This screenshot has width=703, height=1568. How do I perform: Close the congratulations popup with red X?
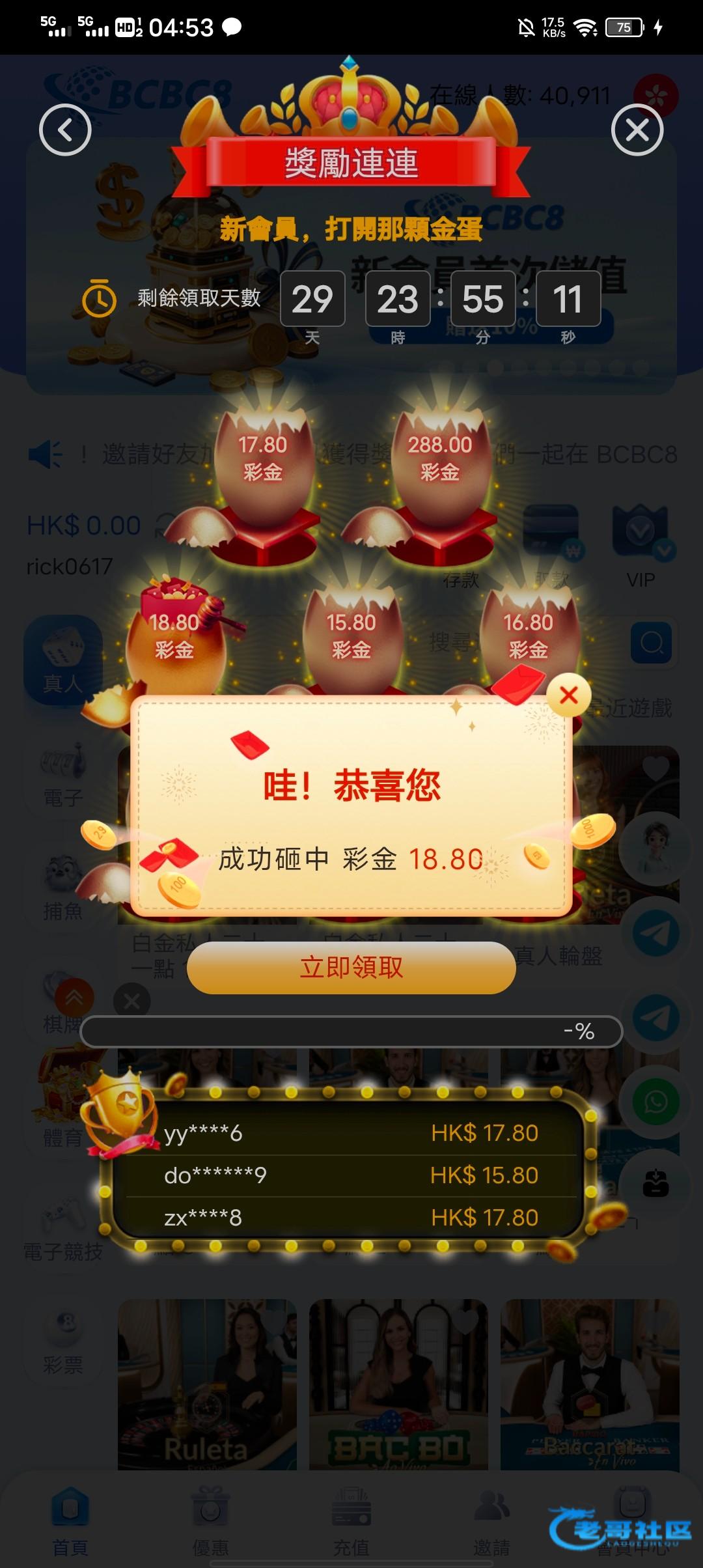coord(568,695)
